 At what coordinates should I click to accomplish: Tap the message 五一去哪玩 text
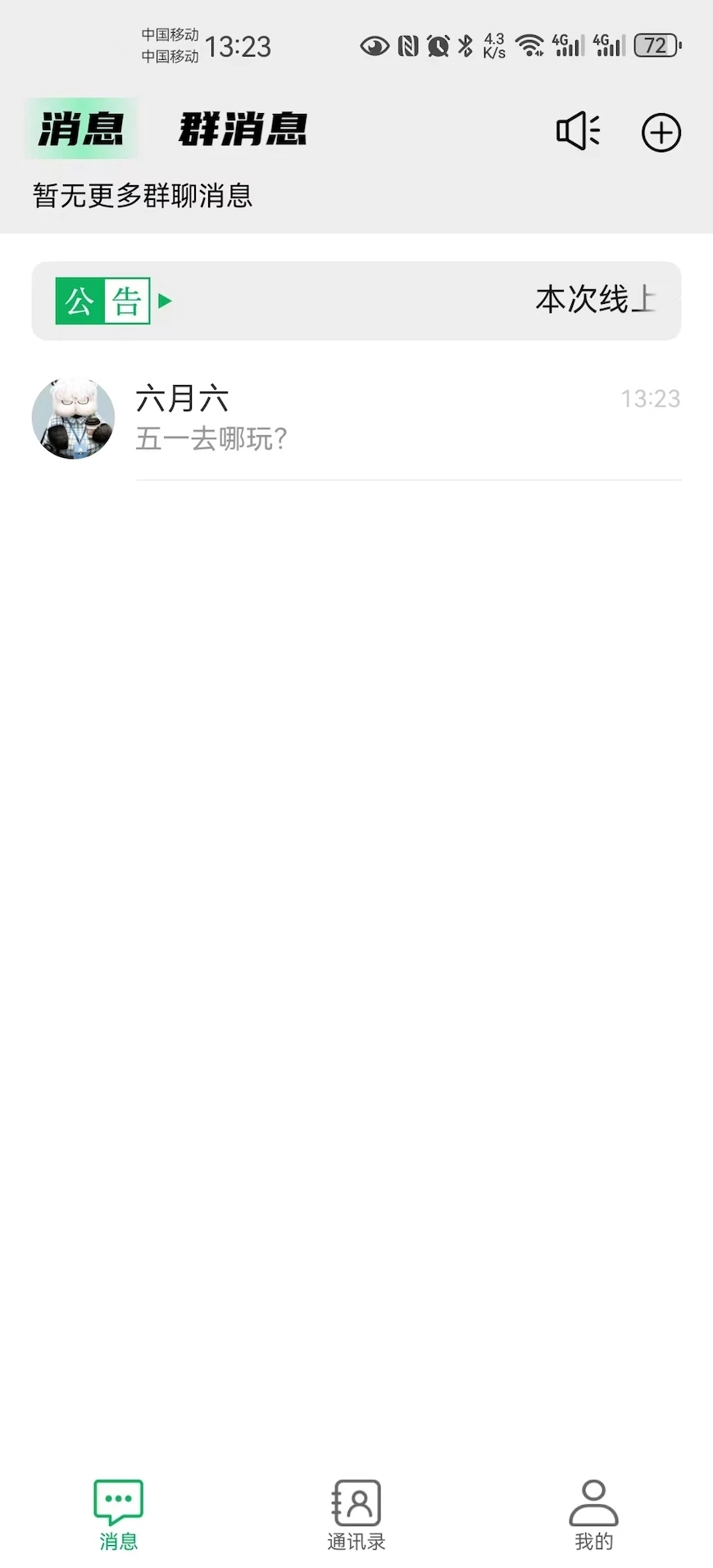pos(211,440)
